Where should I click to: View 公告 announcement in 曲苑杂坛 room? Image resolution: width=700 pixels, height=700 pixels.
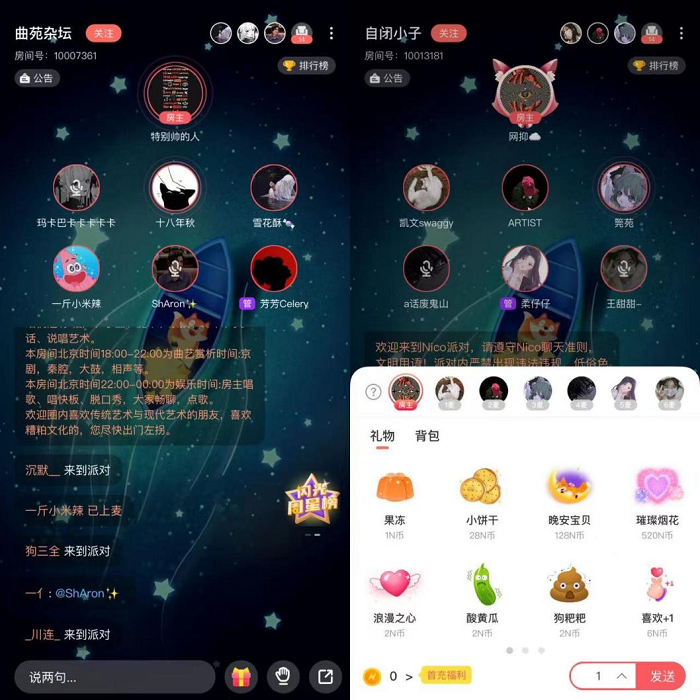(x=37, y=78)
